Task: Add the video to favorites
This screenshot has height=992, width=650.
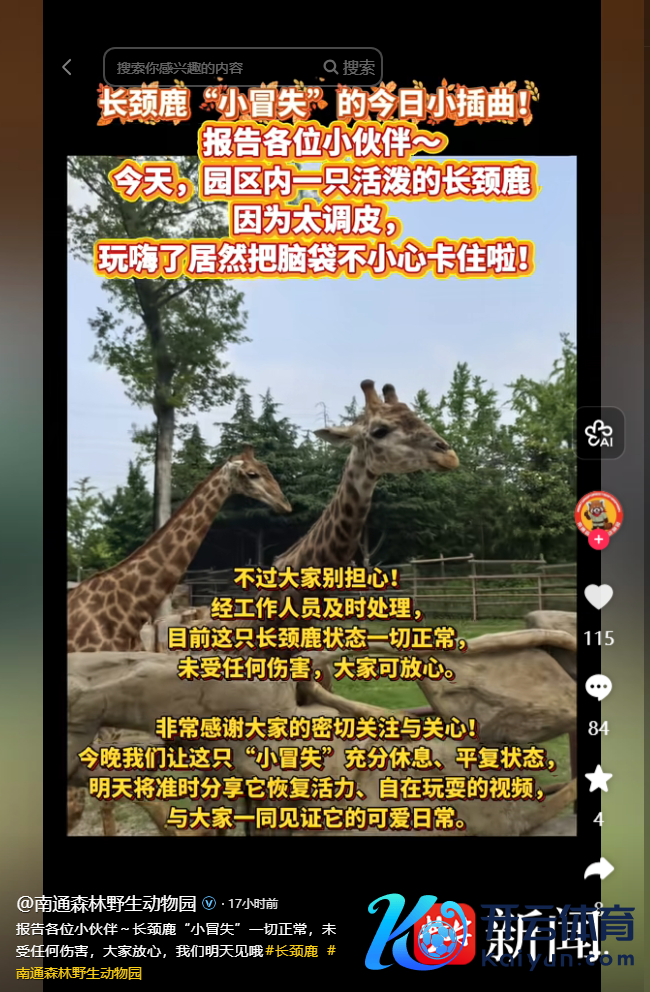Action: click(598, 779)
